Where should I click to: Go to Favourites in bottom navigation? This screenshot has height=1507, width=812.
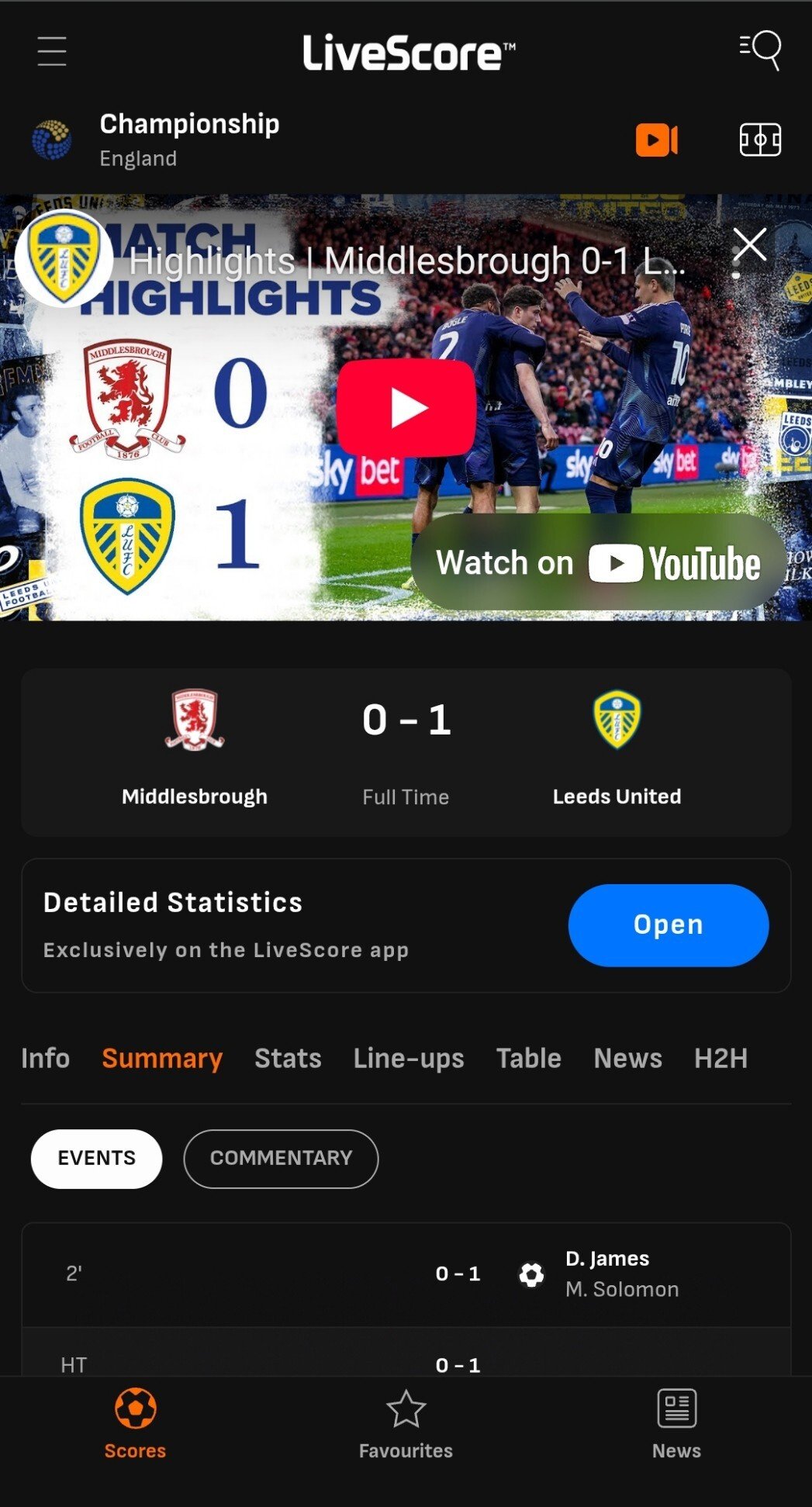[406, 1424]
